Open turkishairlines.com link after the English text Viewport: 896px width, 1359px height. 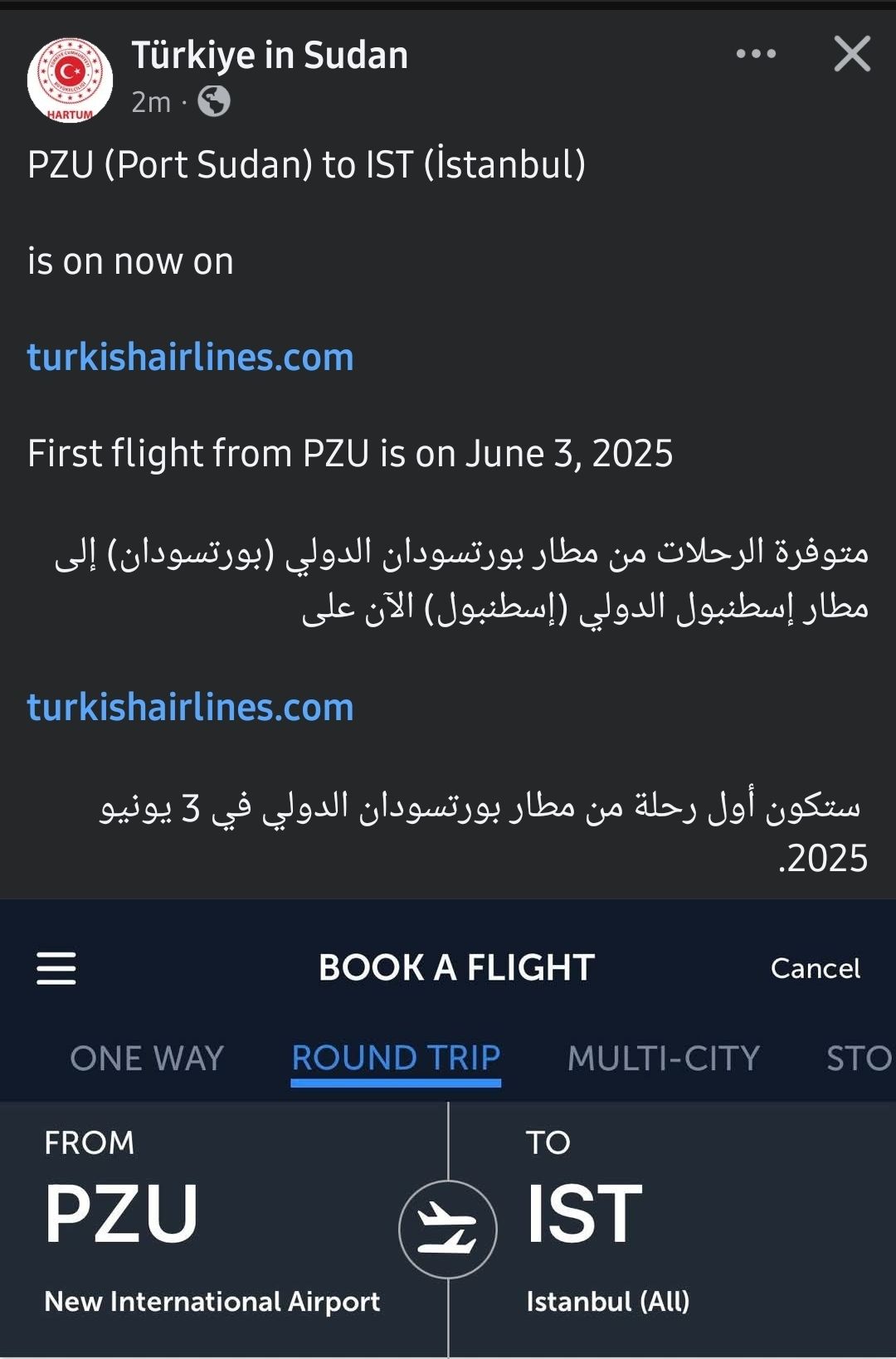tap(191, 358)
